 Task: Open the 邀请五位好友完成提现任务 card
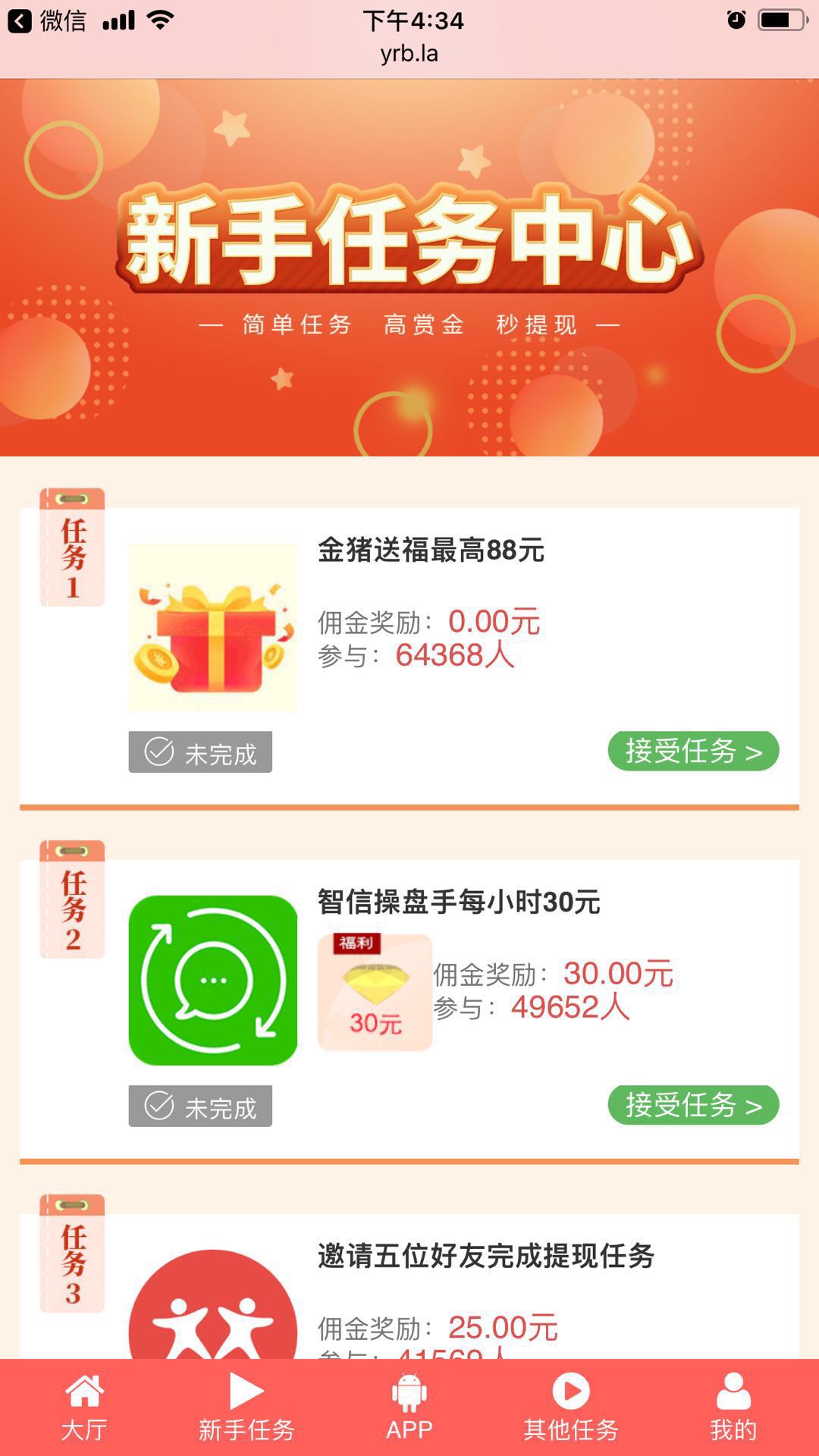485,1257
